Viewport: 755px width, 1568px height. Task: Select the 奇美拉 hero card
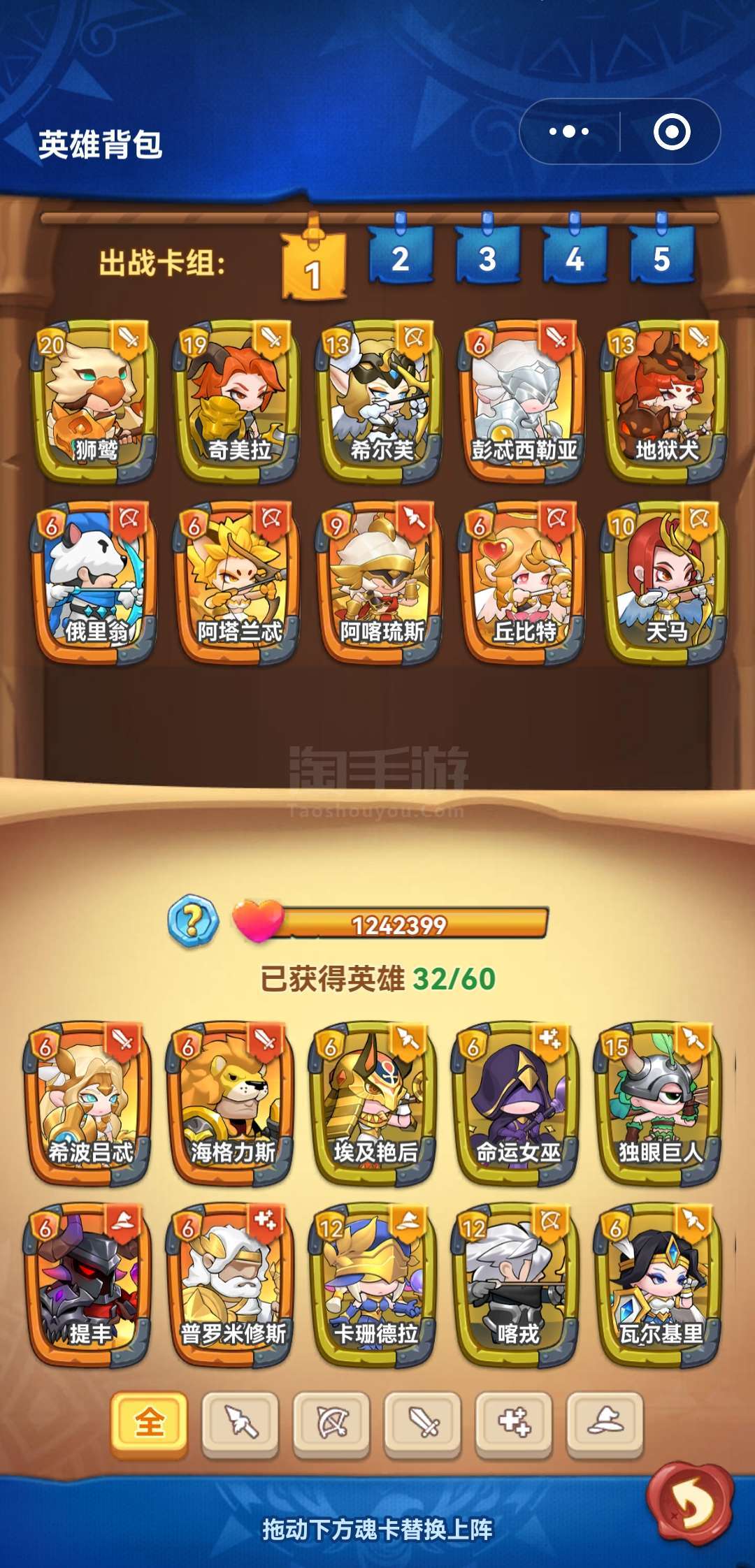(x=236, y=402)
